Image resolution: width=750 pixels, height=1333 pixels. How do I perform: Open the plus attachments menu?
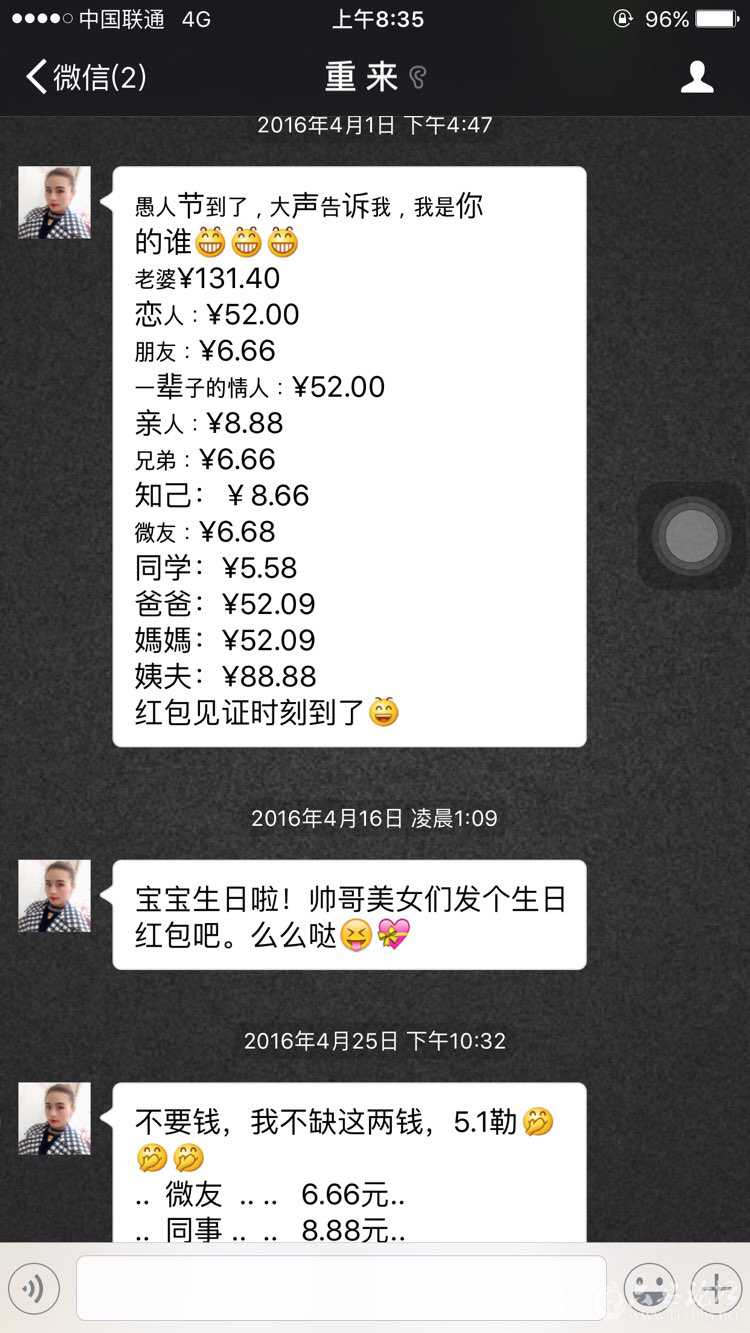tap(716, 1288)
